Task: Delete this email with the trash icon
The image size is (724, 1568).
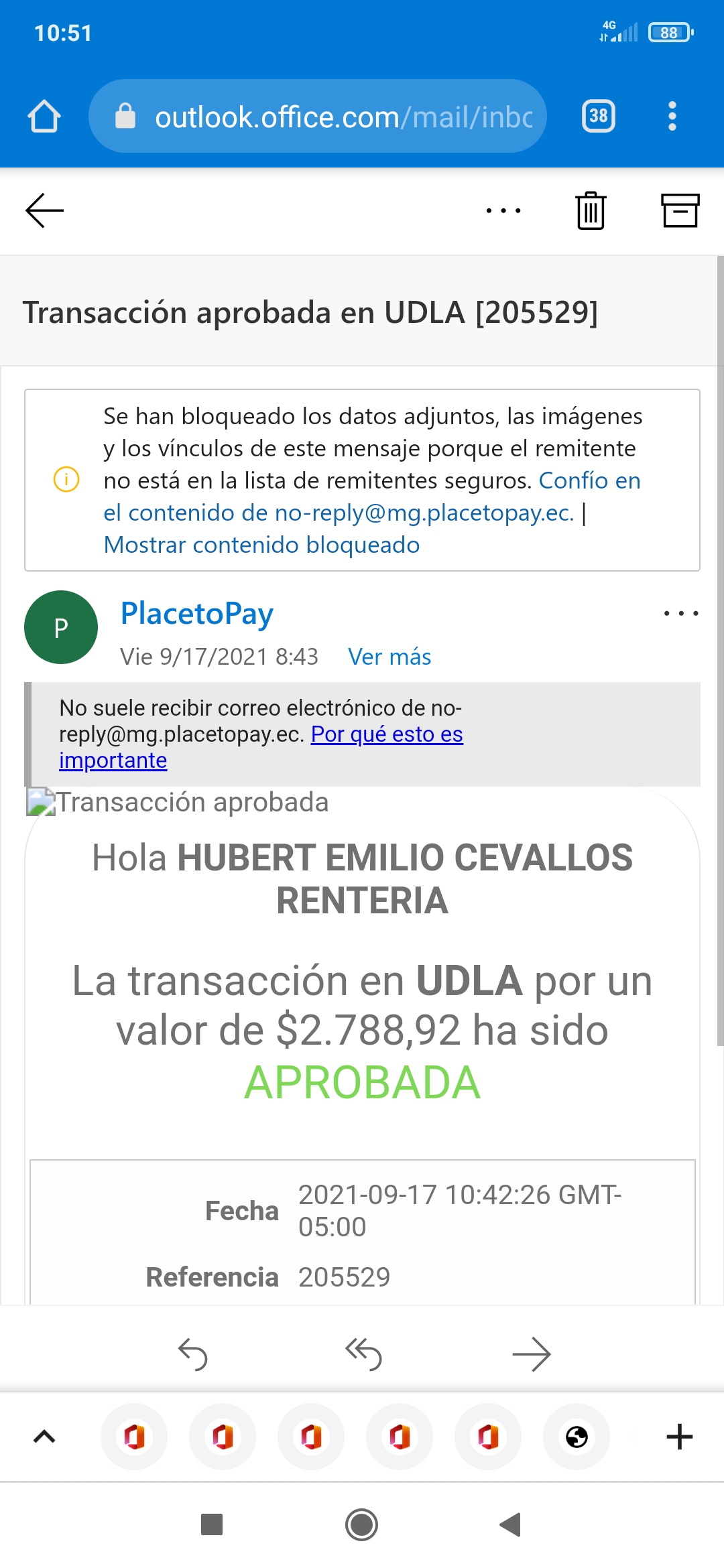Action: (591, 210)
